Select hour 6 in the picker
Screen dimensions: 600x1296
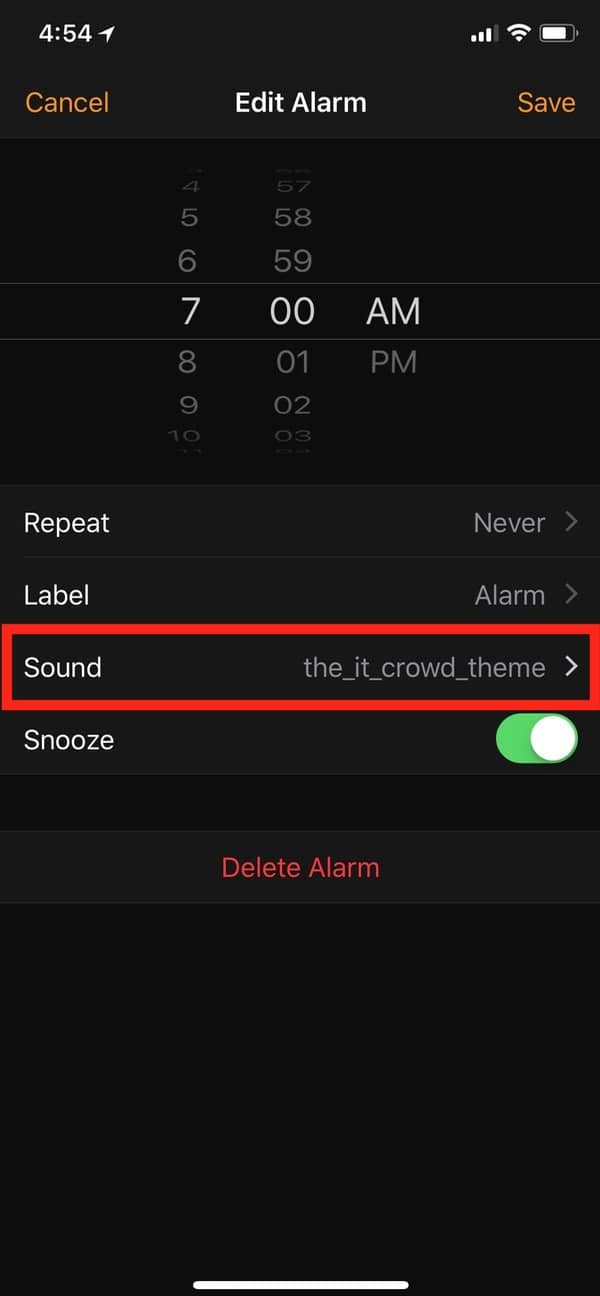point(188,261)
